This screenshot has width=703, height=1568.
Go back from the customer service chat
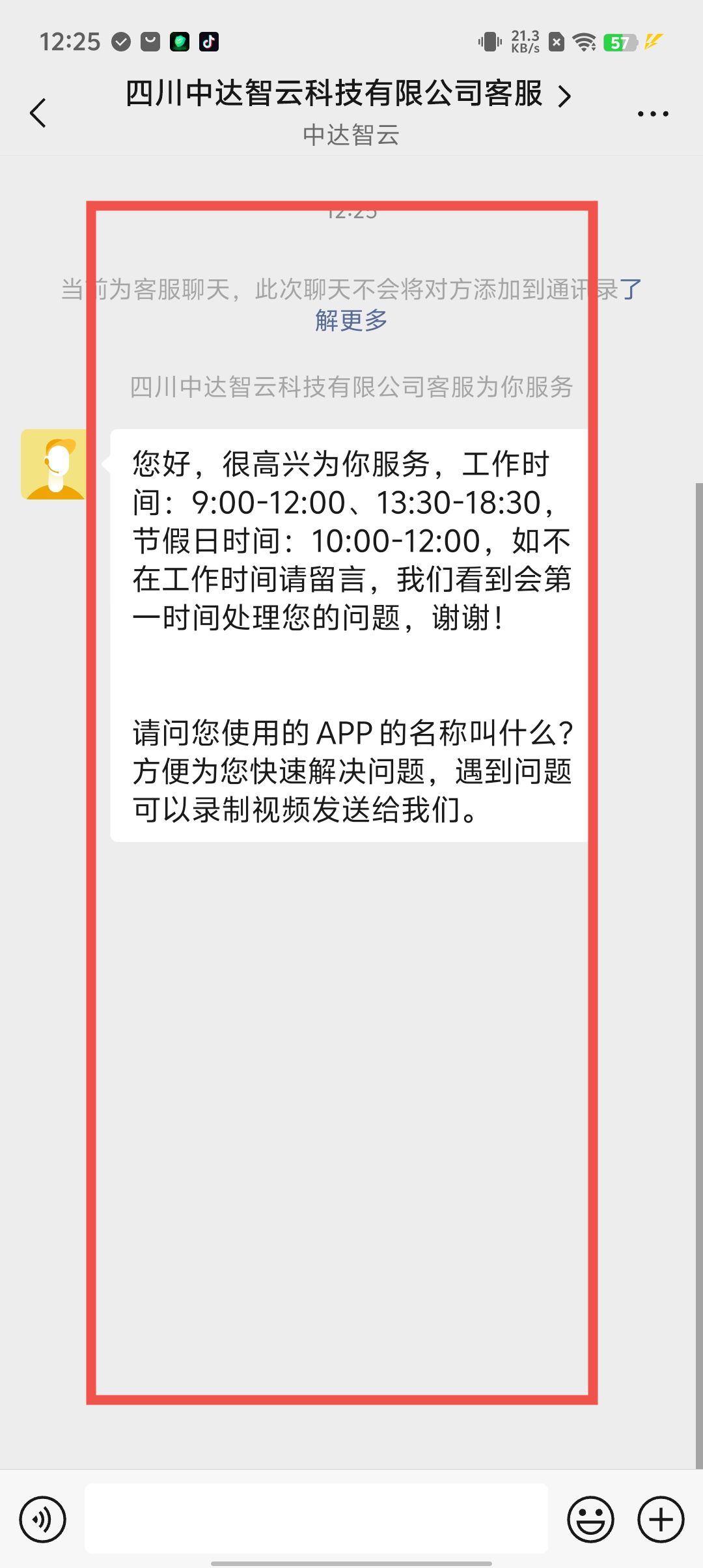coord(38,113)
